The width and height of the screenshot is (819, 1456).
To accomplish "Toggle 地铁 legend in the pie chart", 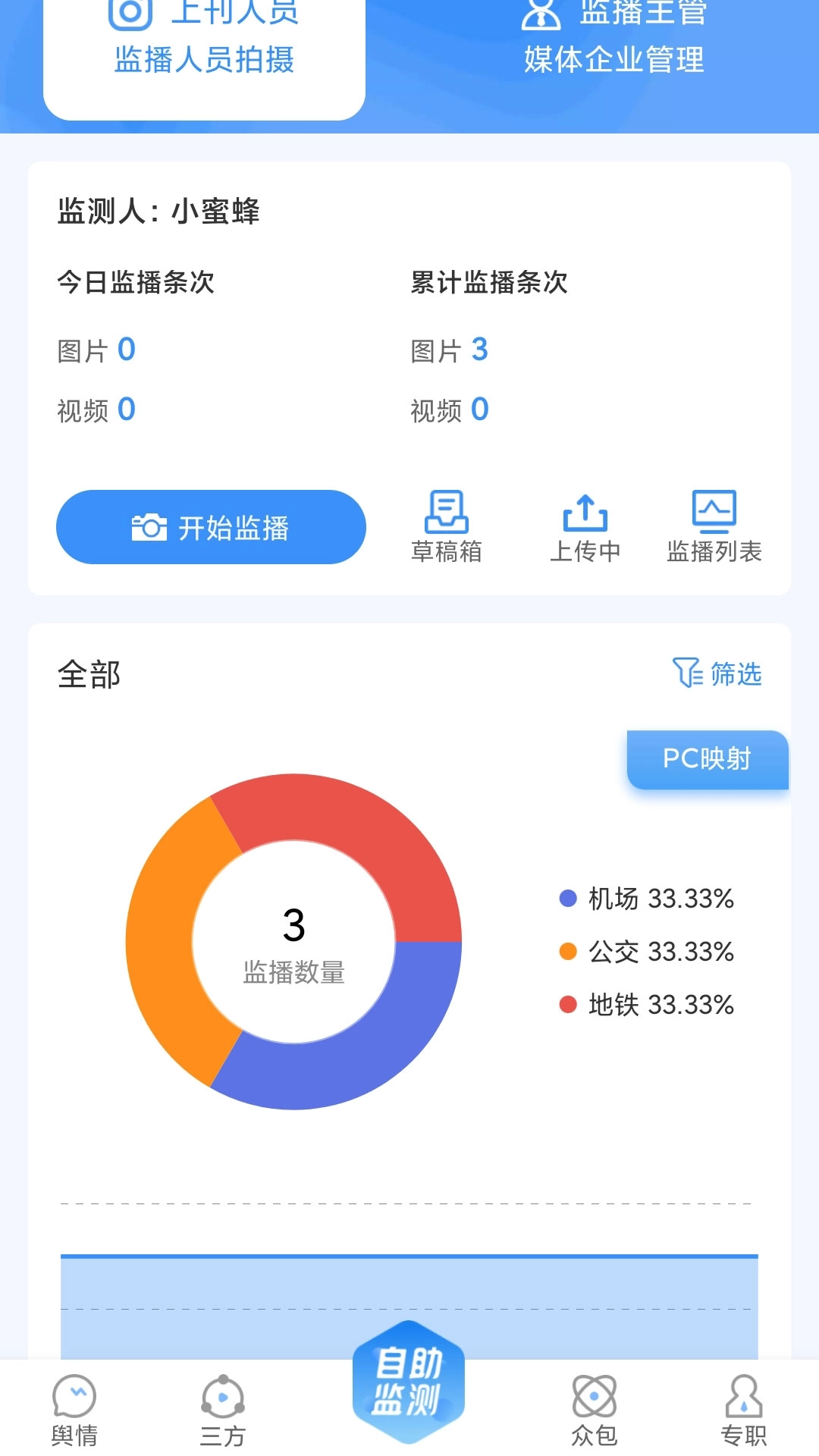I will 658,1005.
